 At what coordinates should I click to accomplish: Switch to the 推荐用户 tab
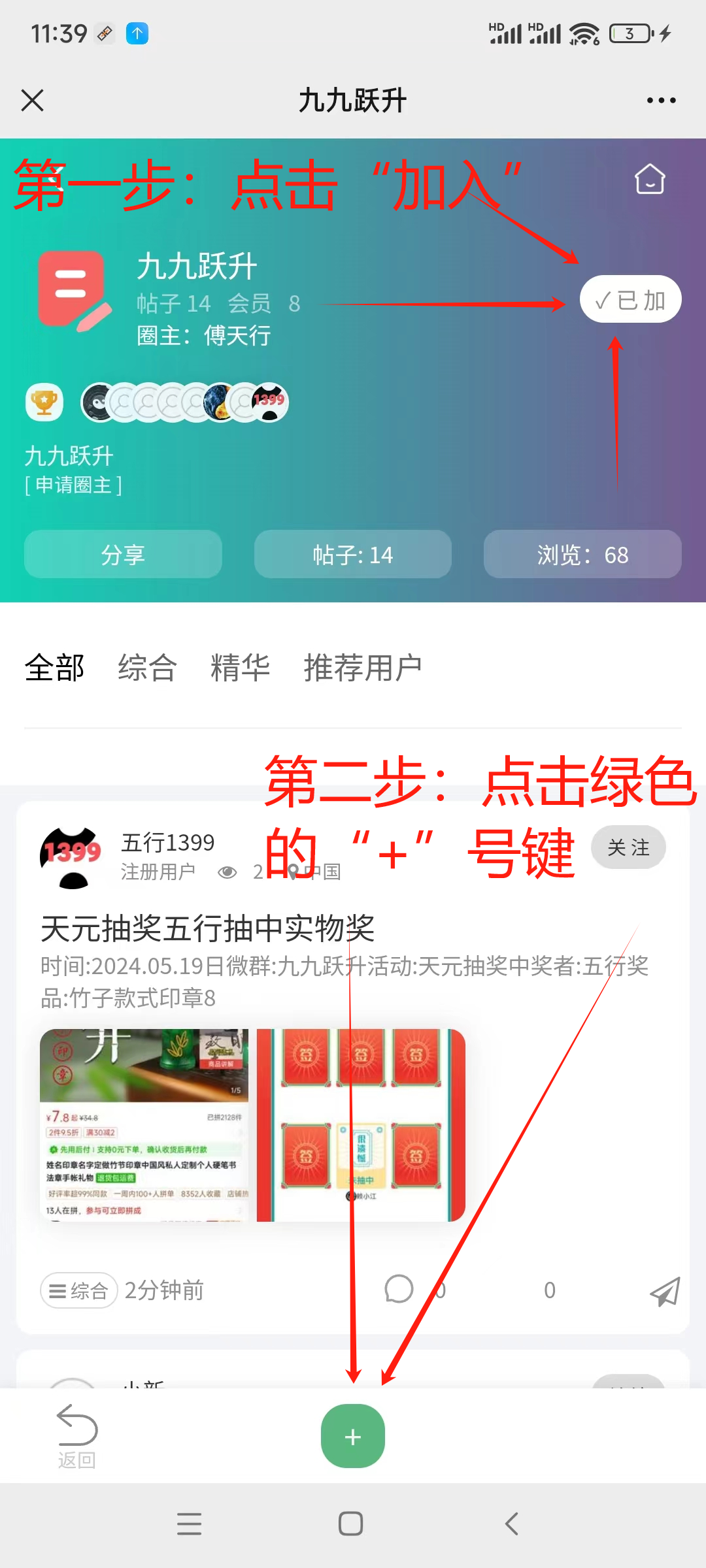[x=362, y=668]
